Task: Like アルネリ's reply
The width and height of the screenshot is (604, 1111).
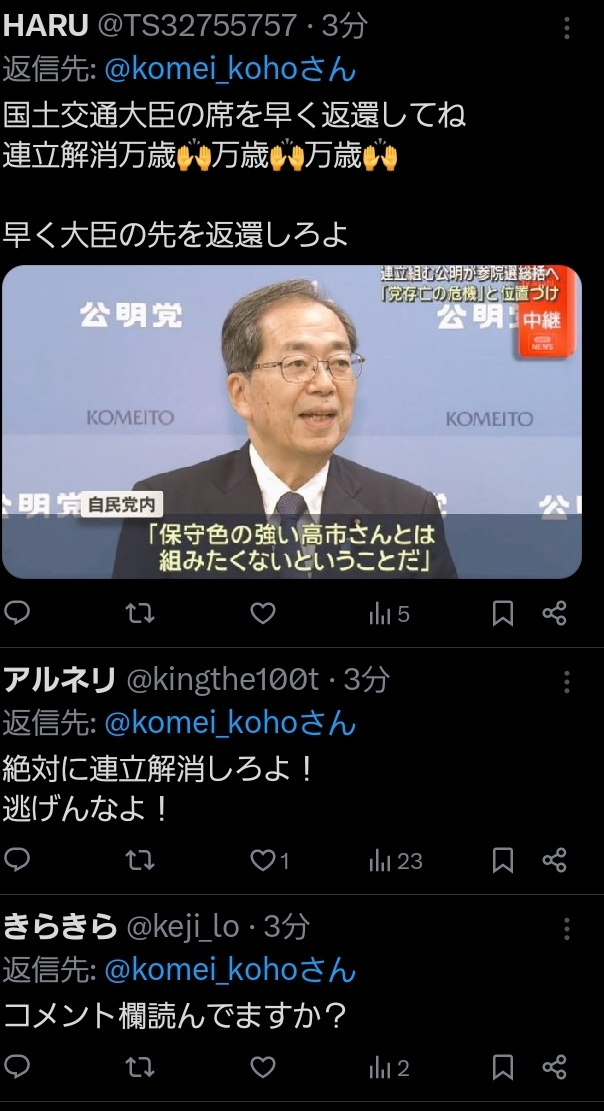Action: (x=262, y=860)
